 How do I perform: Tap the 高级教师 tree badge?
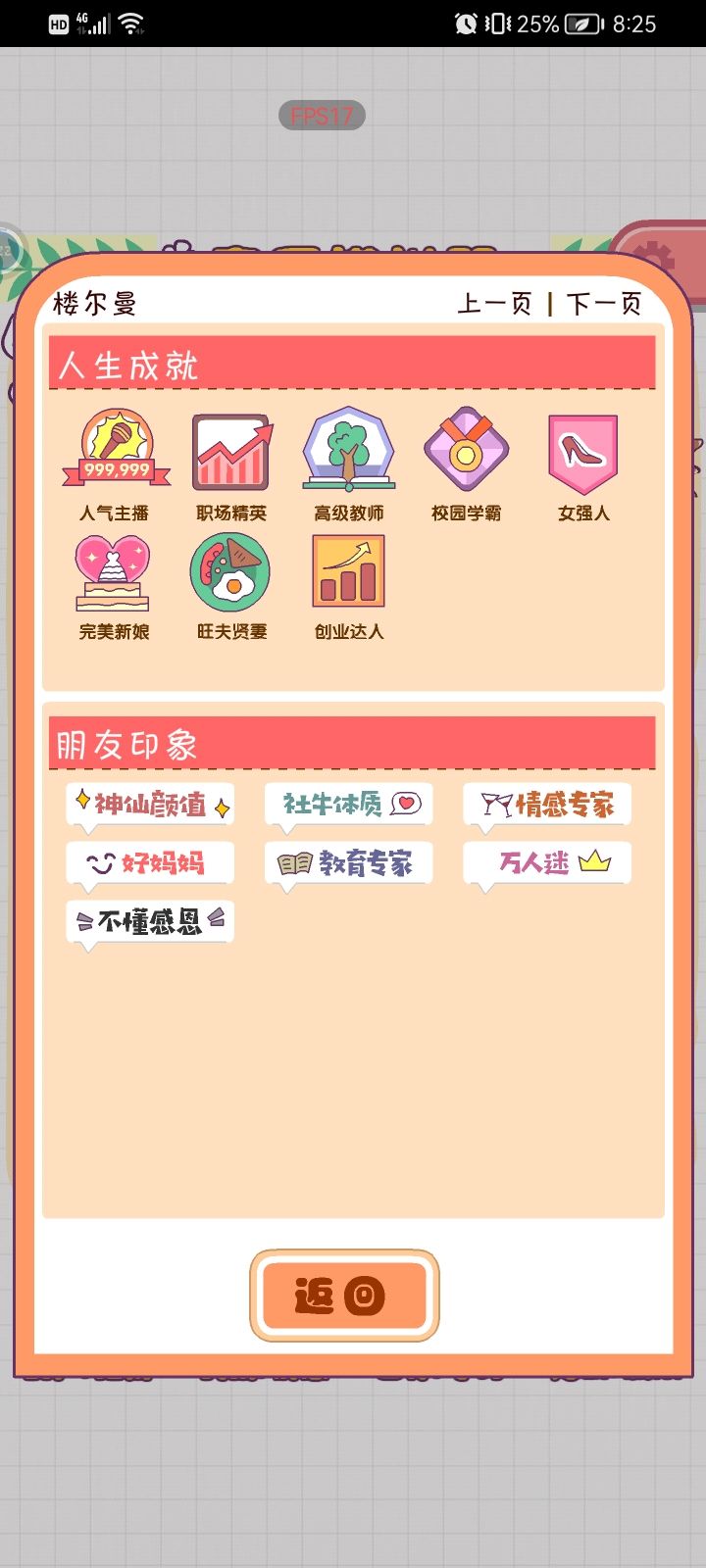click(348, 451)
